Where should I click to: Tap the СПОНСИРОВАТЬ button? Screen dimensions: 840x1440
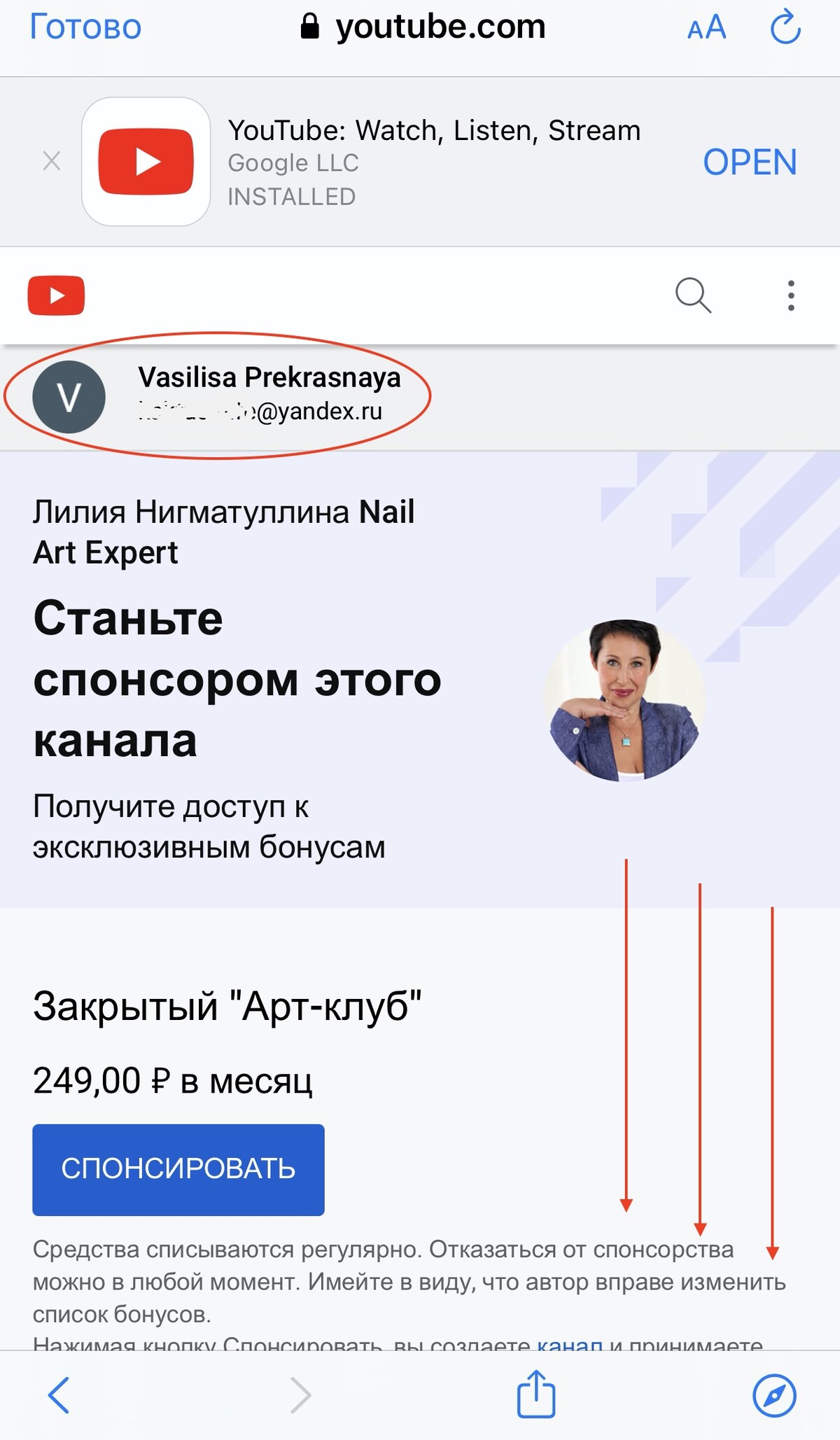178,1170
